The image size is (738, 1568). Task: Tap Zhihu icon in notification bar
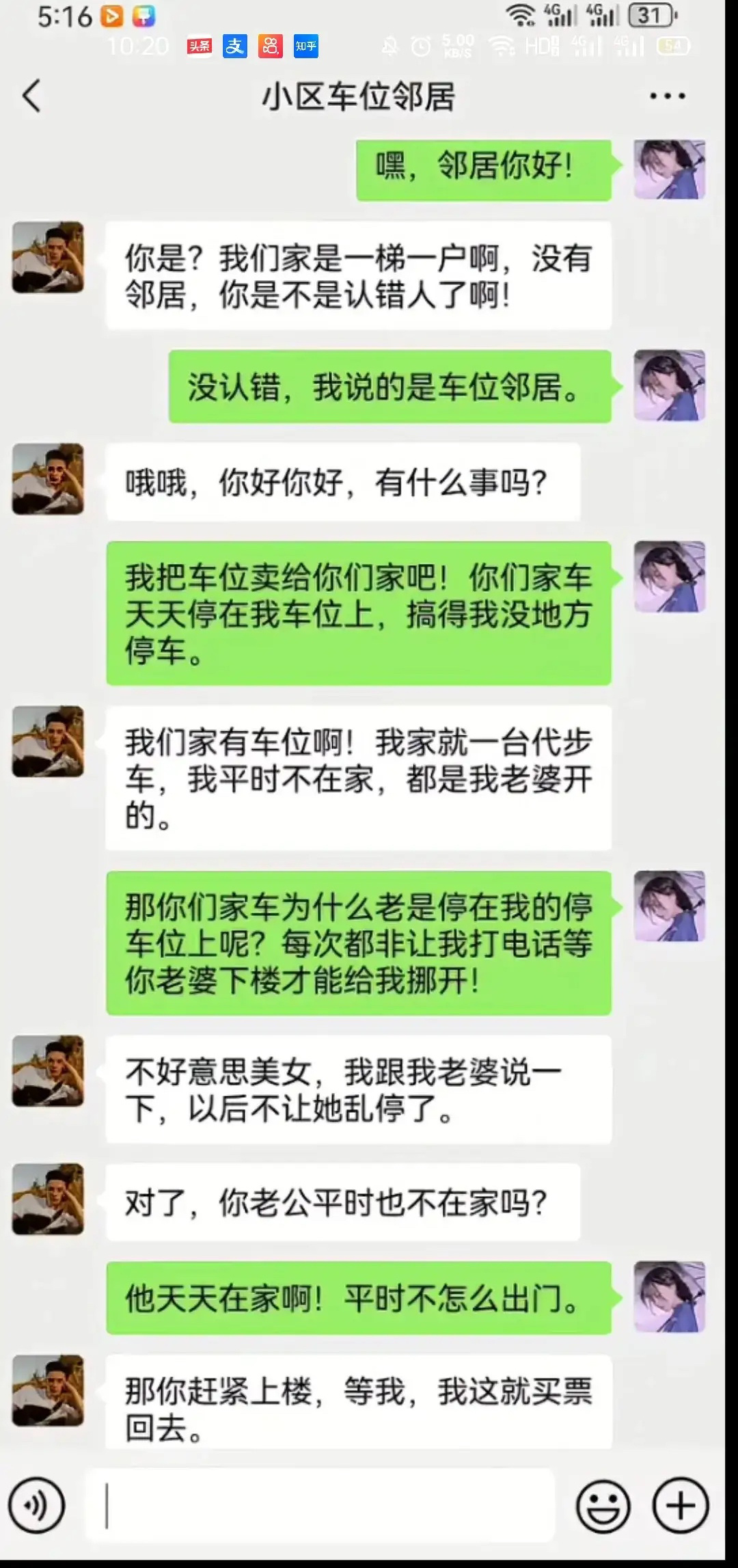click(x=305, y=46)
